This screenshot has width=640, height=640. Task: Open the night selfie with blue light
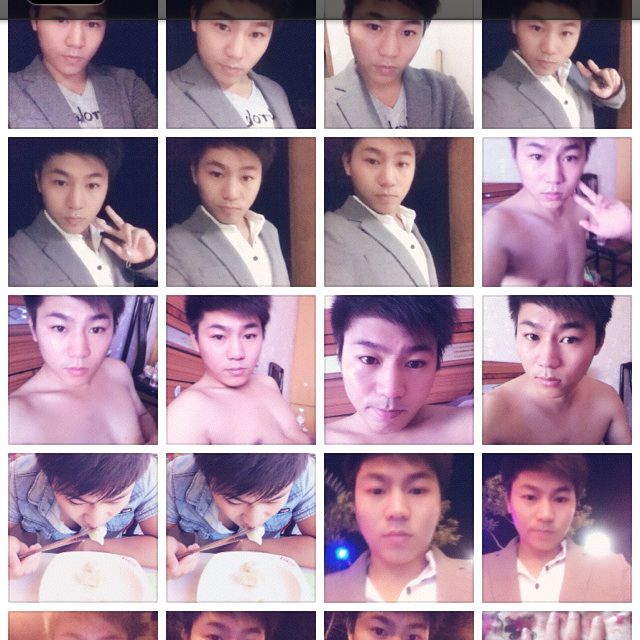pos(399,528)
